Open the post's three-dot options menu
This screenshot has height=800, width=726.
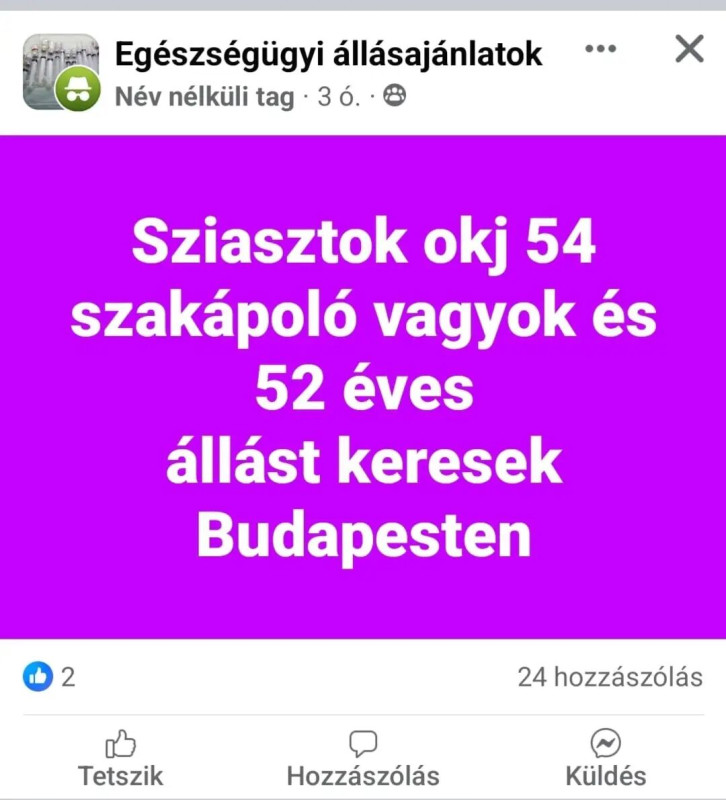(600, 49)
